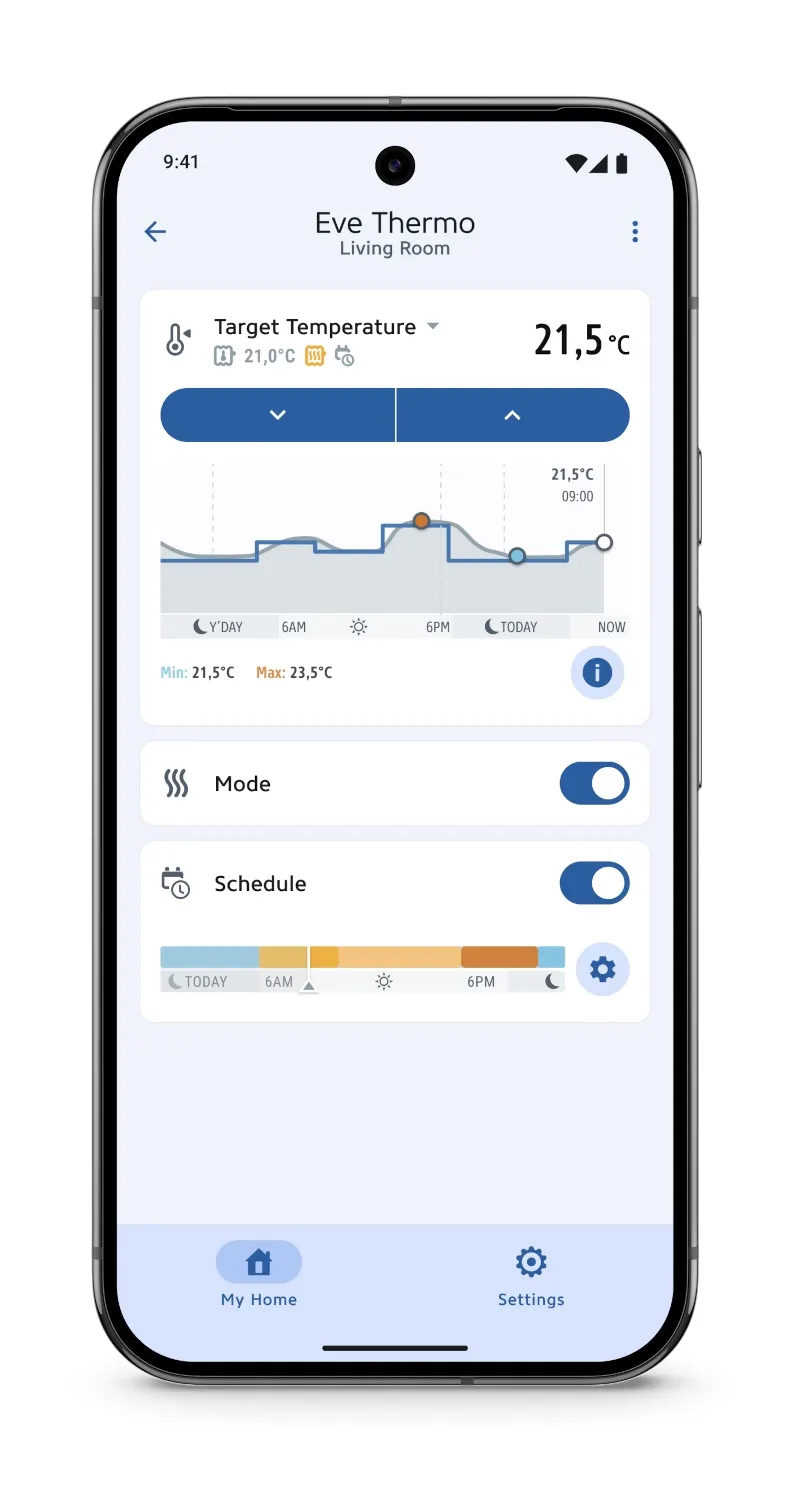Image resolution: width=793 pixels, height=1500 pixels.
Task: Raise the target temperature
Action: pyautogui.click(x=512, y=415)
